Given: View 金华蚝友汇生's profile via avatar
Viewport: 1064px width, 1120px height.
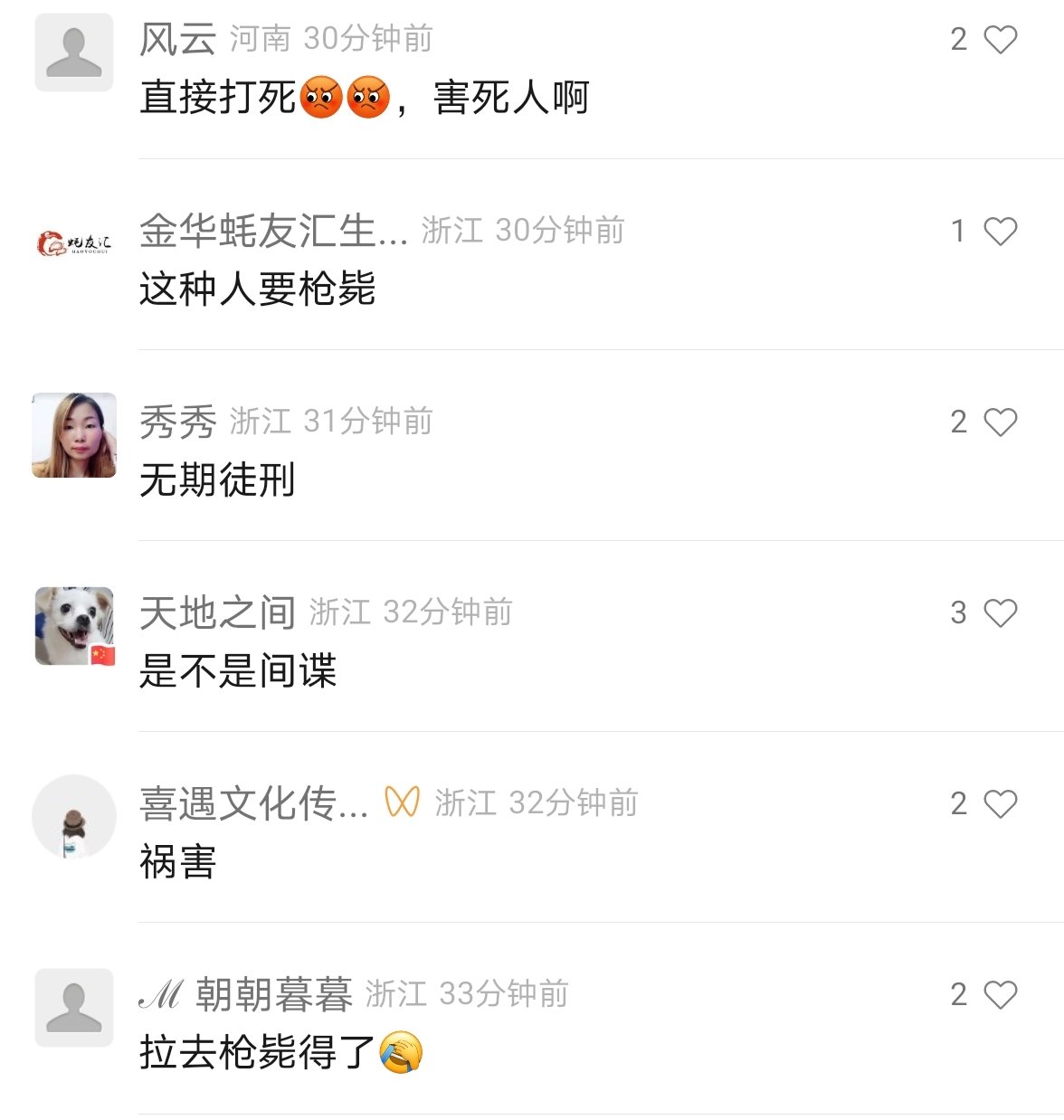Looking at the screenshot, I should (x=74, y=243).
